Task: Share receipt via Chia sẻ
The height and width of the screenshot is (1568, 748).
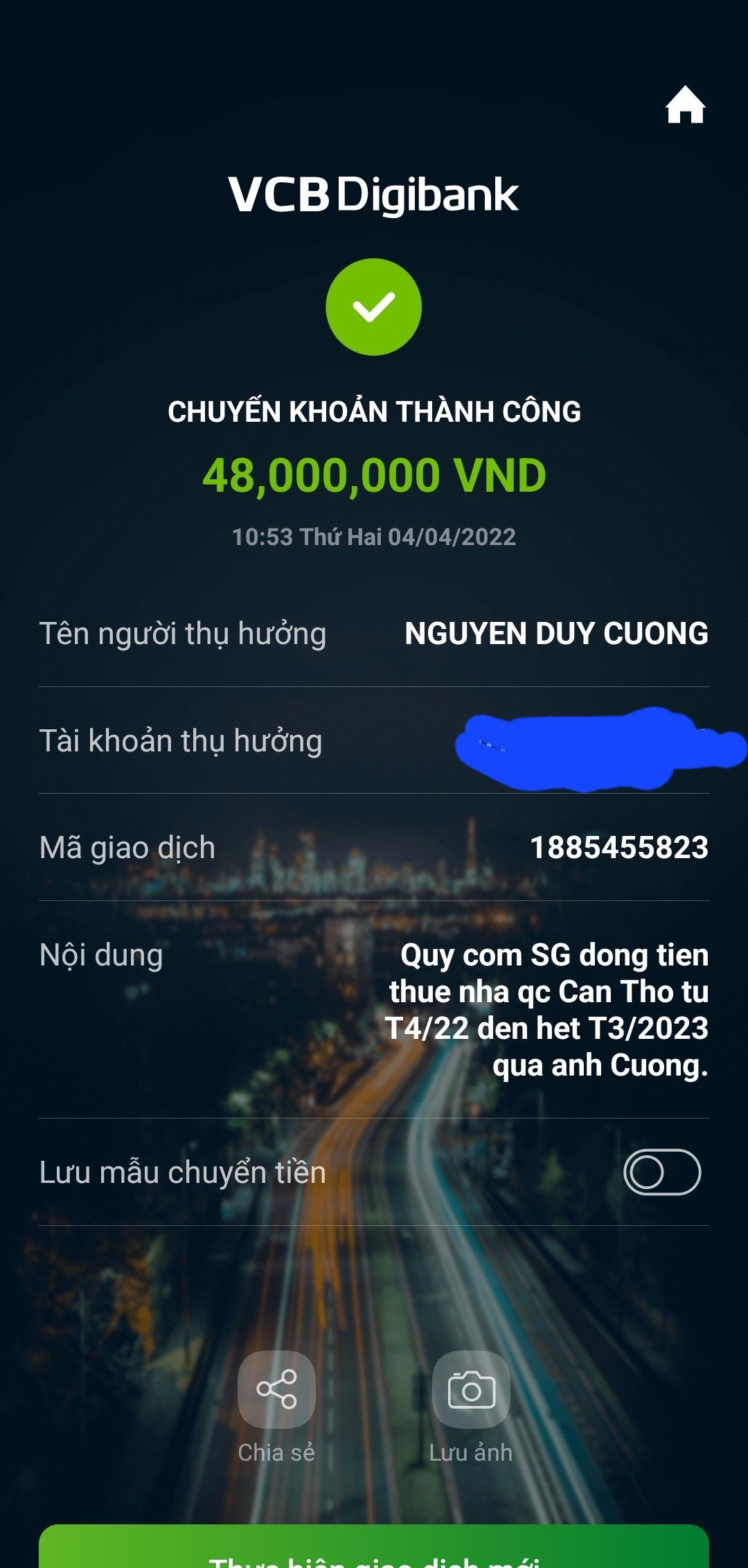Action: [276, 1389]
